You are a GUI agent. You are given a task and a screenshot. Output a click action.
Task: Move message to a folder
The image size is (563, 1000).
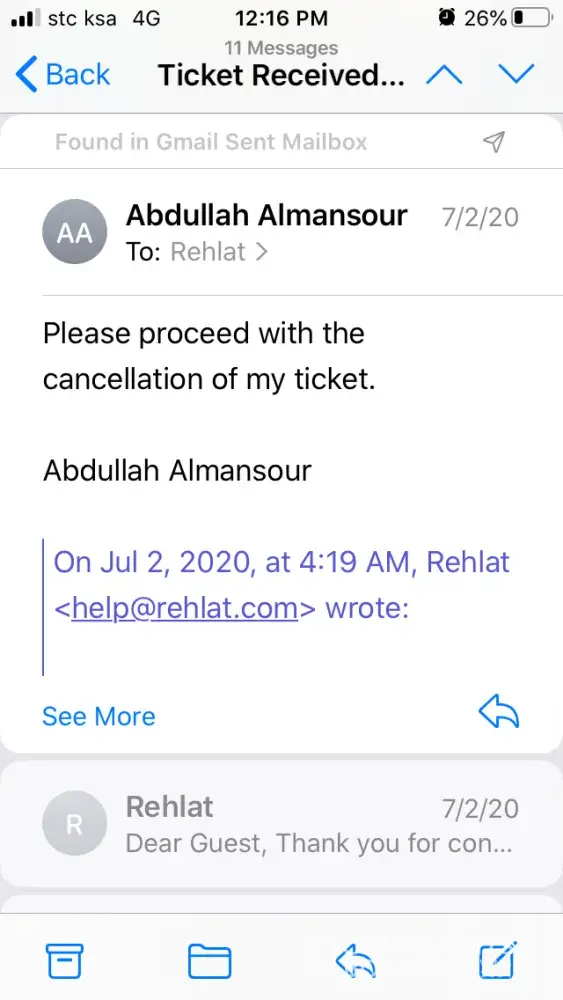209,960
